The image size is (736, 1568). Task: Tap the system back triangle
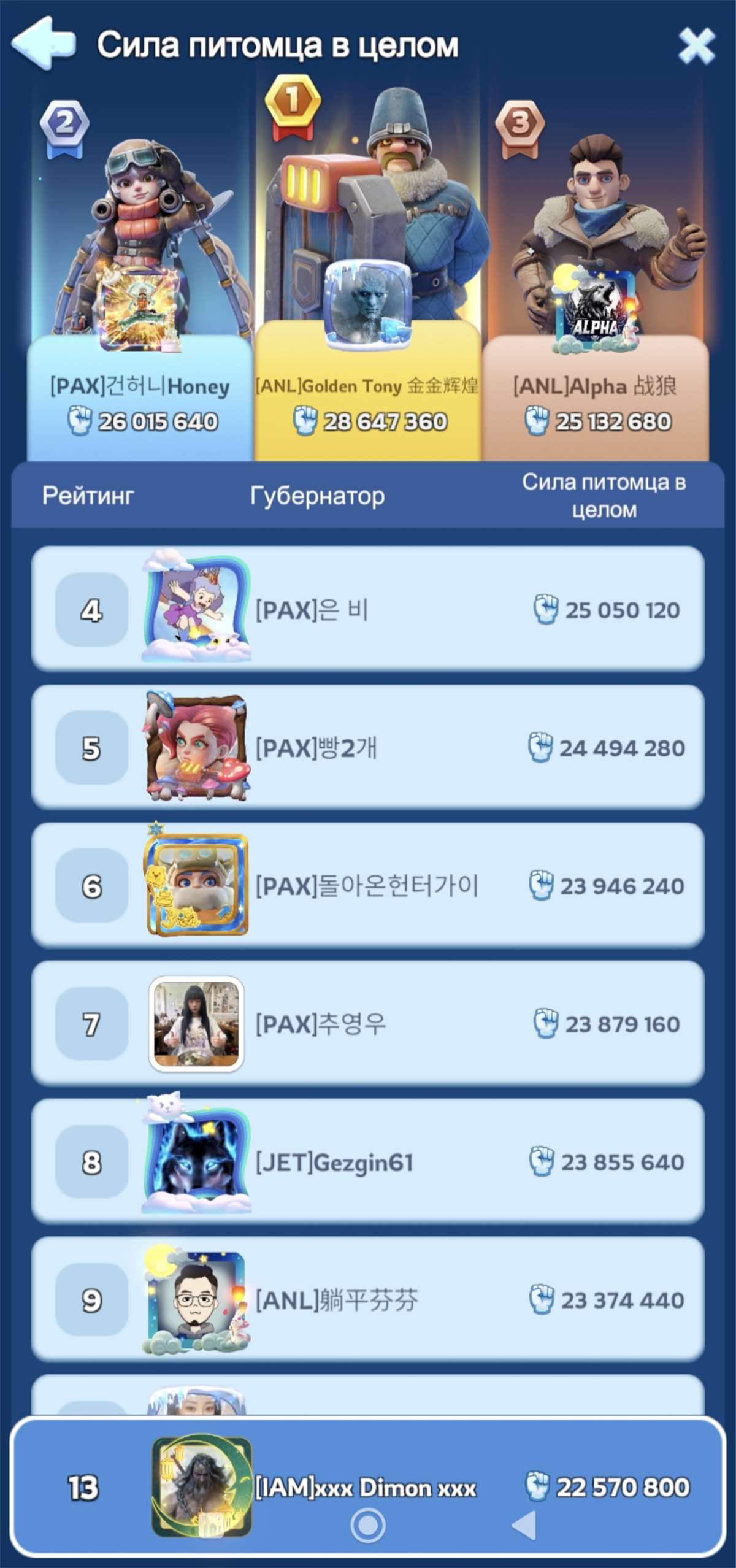pyautogui.click(x=523, y=1524)
